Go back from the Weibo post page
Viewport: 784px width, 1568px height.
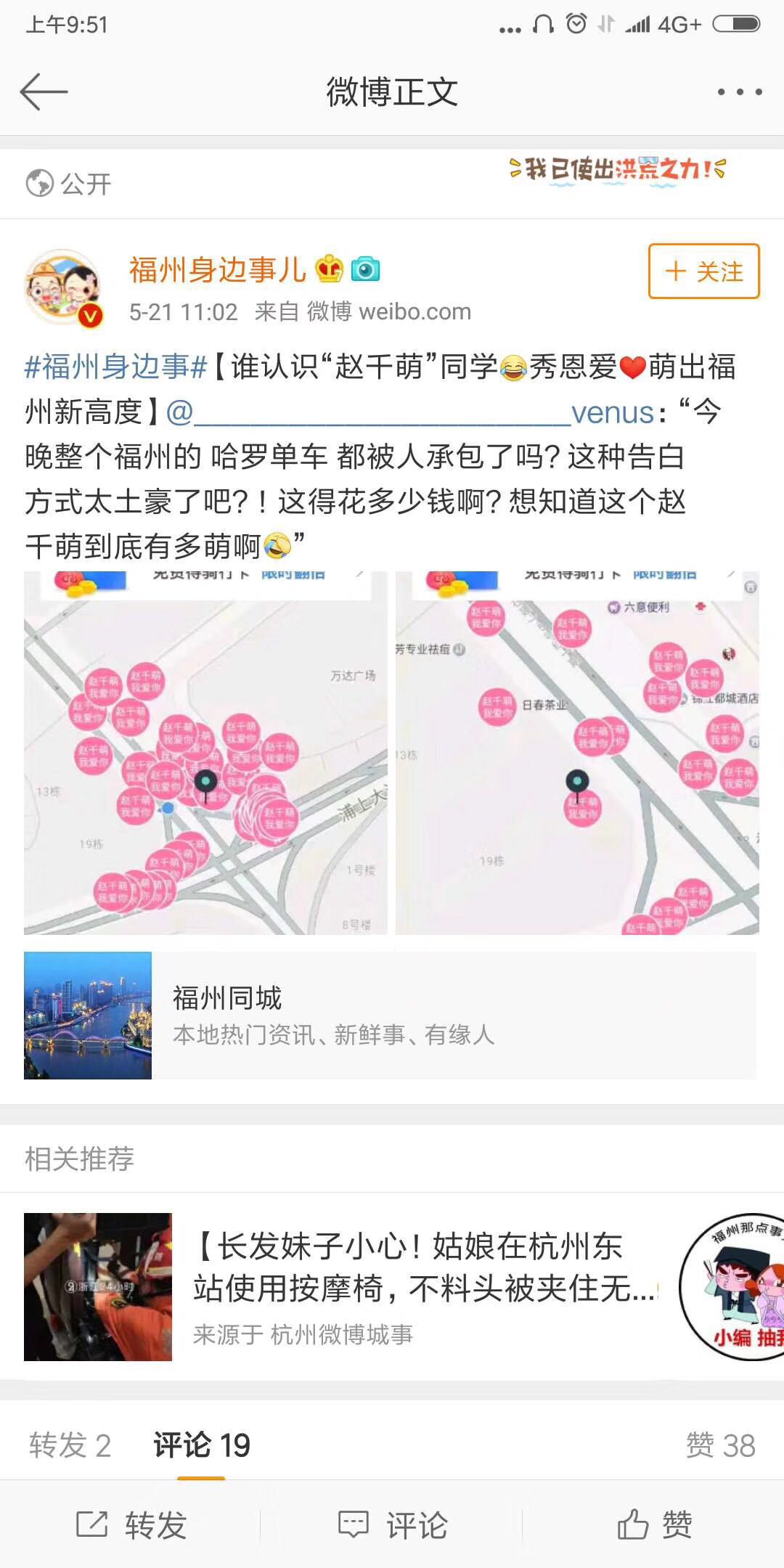coord(44,92)
